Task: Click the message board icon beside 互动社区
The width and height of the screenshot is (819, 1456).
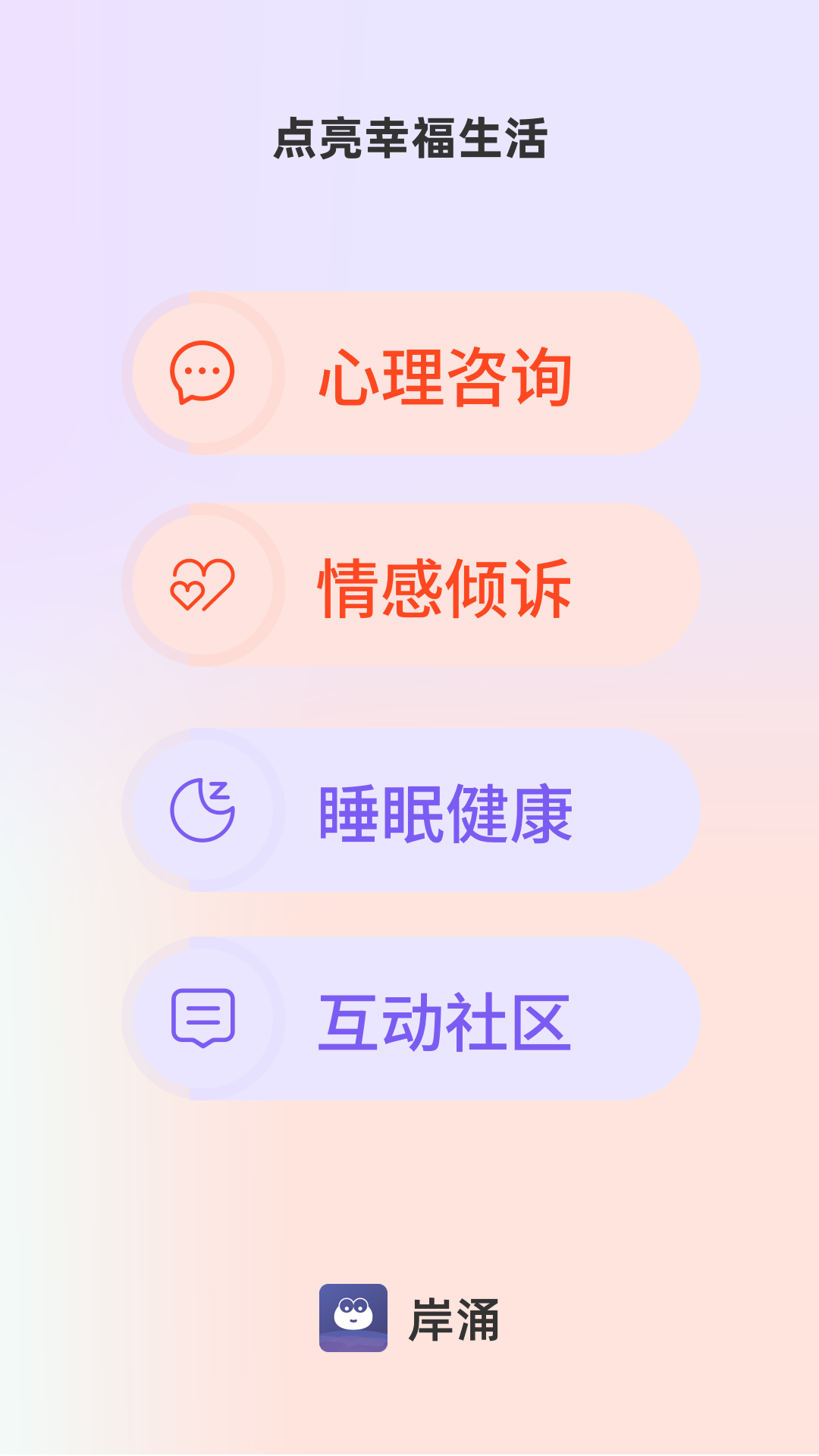Action: click(x=203, y=1018)
